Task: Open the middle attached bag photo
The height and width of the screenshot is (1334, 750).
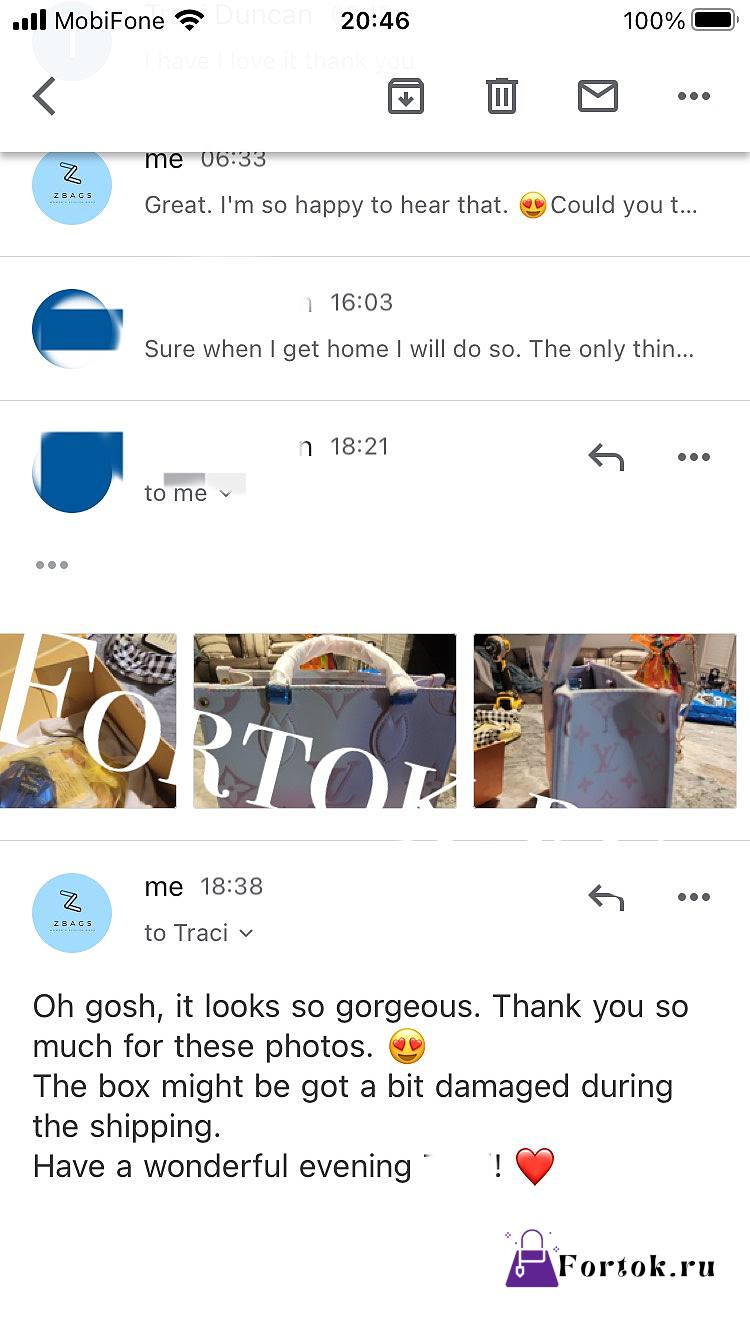Action: pos(324,720)
